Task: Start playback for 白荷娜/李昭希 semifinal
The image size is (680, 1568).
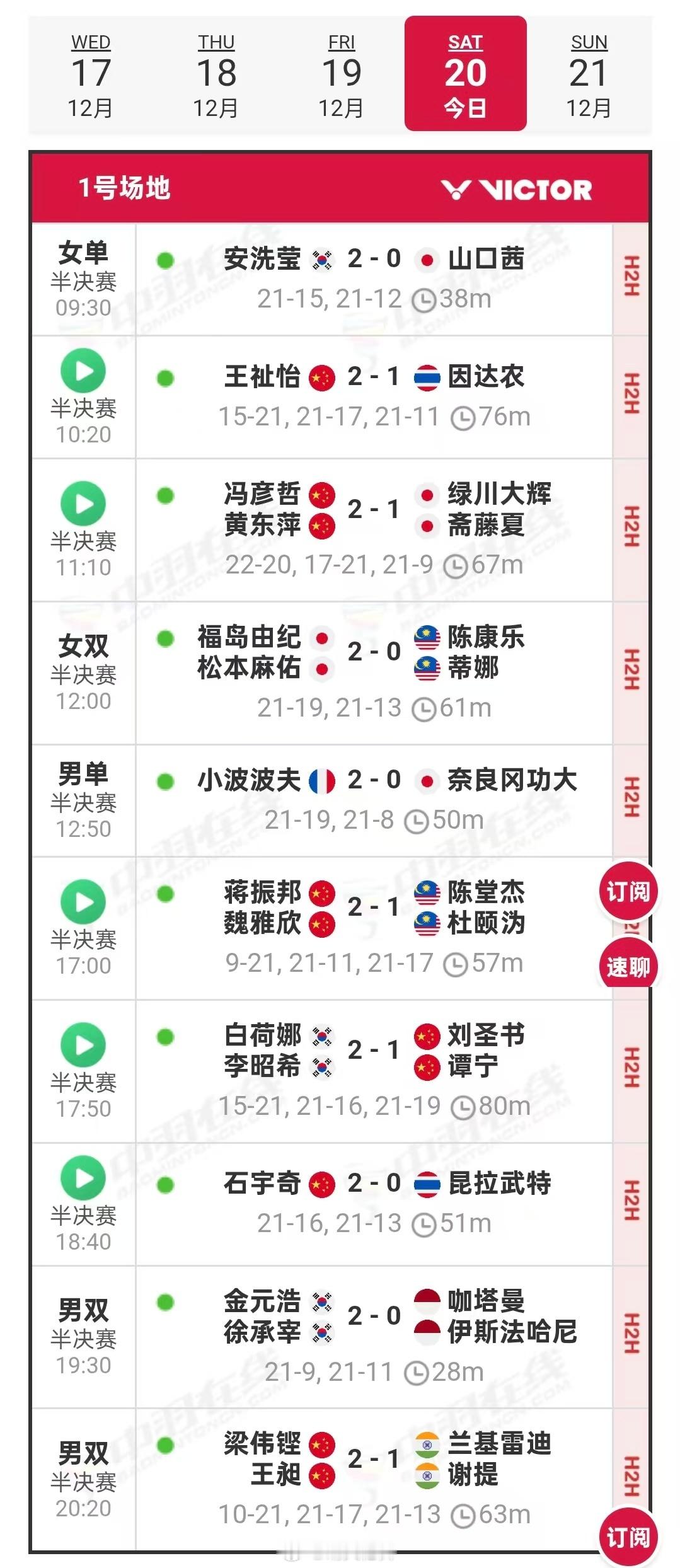Action: 83,1043
